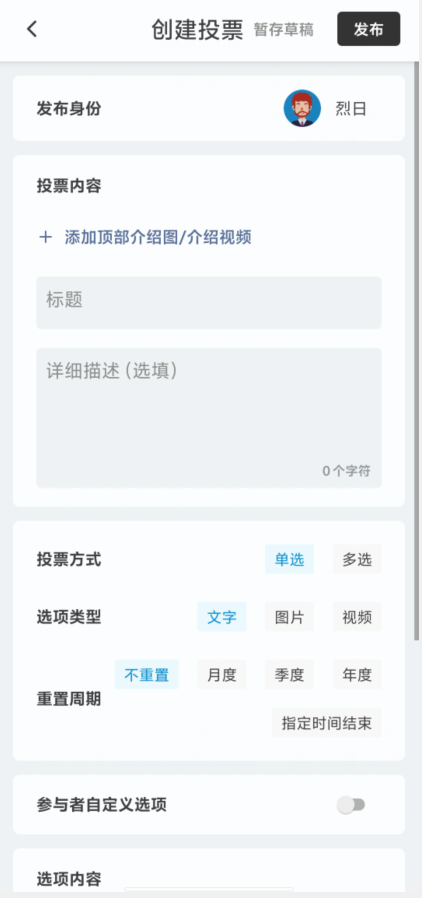Image resolution: width=422 pixels, height=898 pixels.
Task: Select 指定时间结束 option
Action: tap(326, 723)
